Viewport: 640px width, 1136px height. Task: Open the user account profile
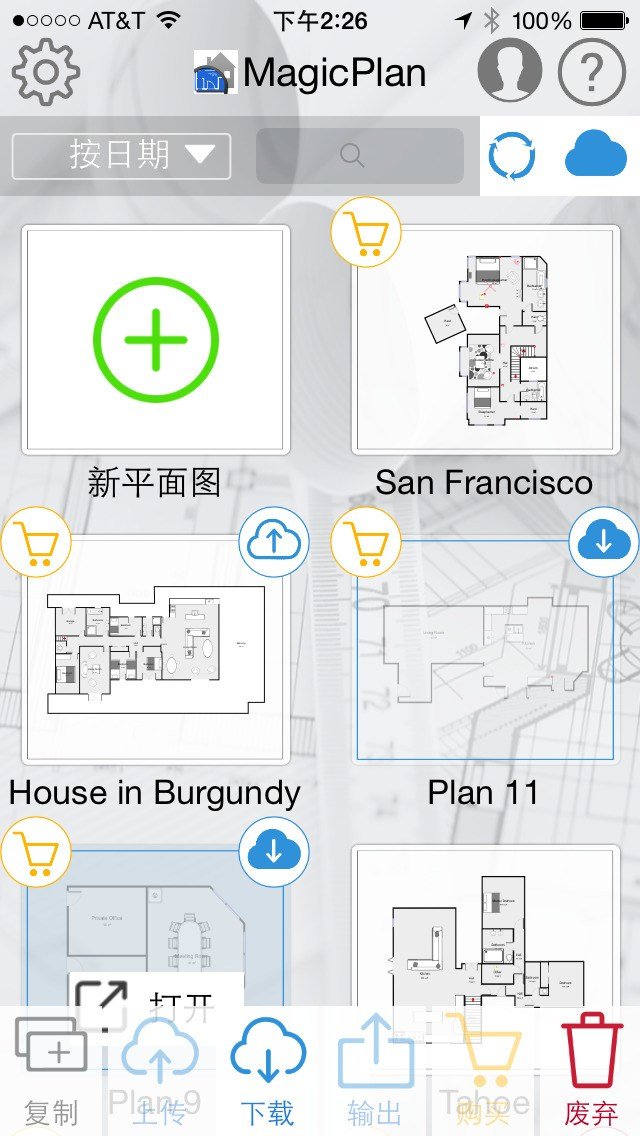click(510, 71)
